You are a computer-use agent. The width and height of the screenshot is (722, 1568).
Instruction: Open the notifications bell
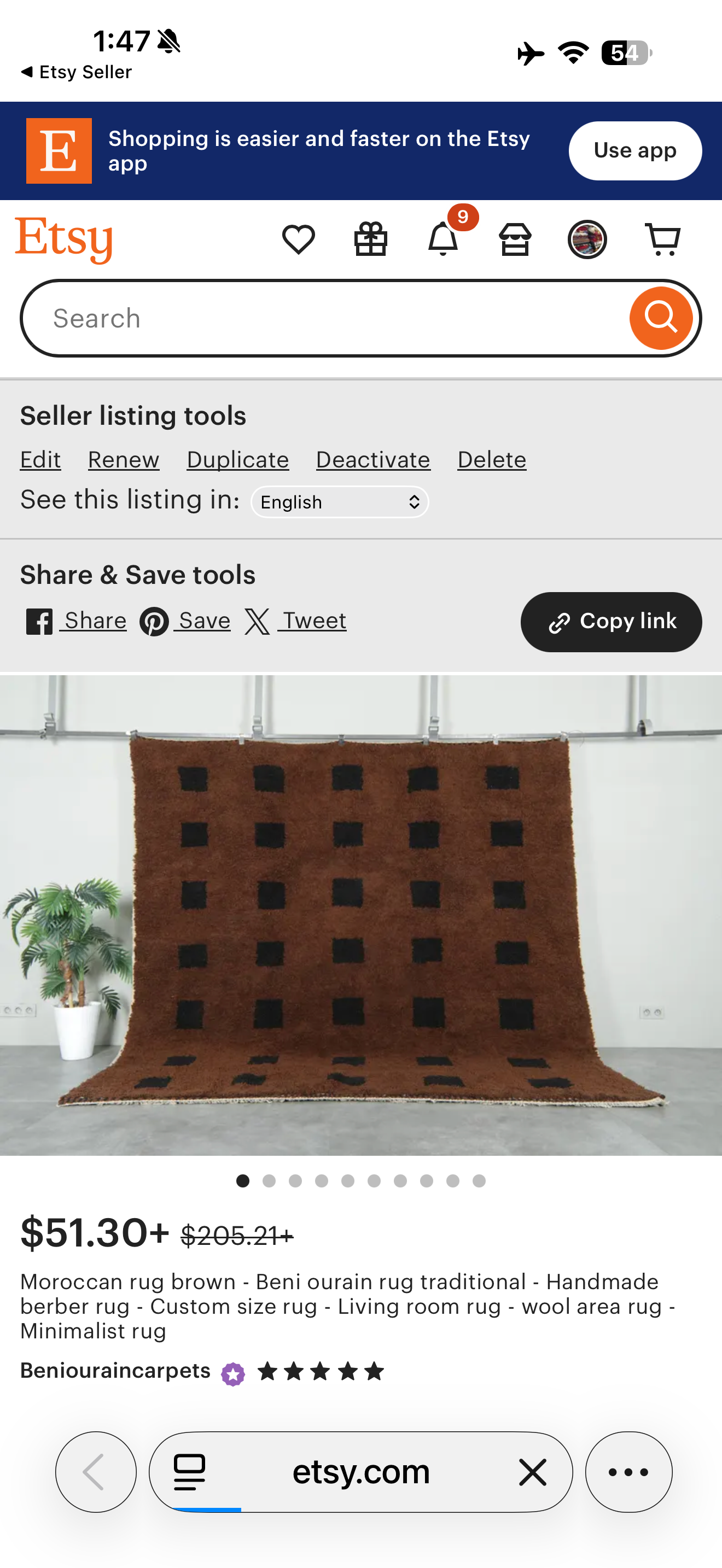tap(443, 239)
